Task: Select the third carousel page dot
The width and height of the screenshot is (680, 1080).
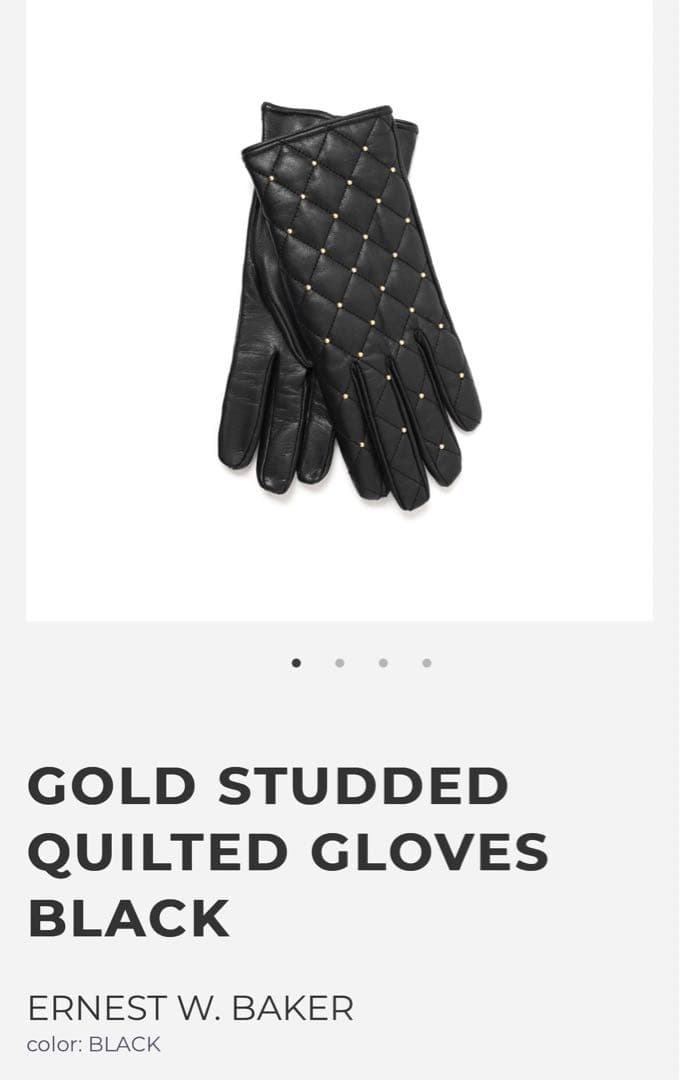Action: click(x=383, y=663)
